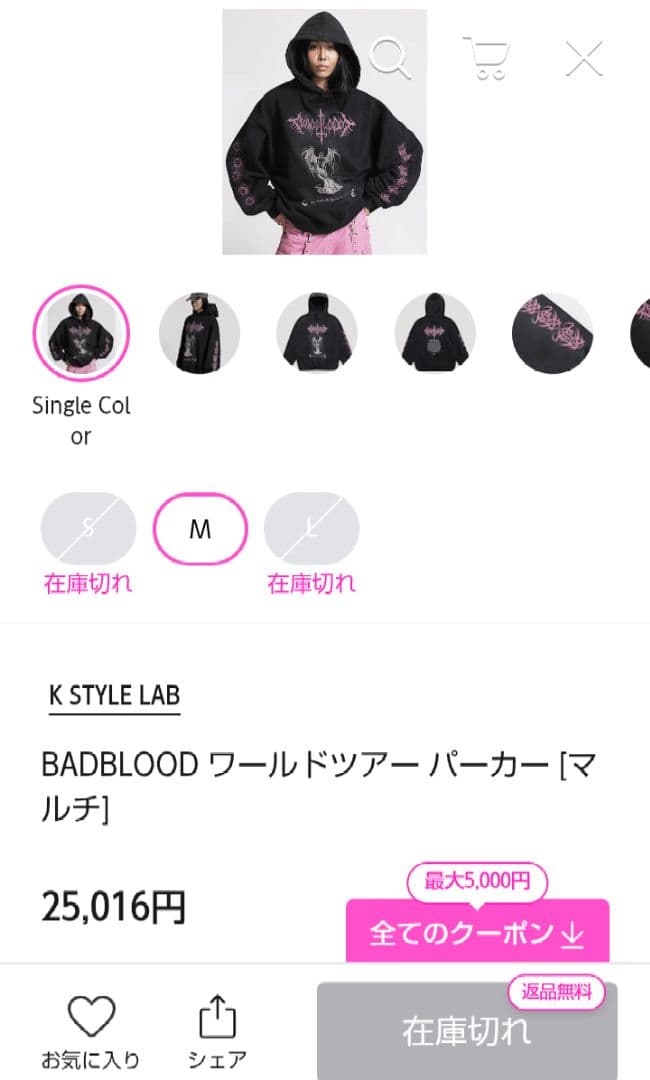Viewport: 650px width, 1080px height.
Task: Tap the sold-out size S option
Action: coord(88,529)
